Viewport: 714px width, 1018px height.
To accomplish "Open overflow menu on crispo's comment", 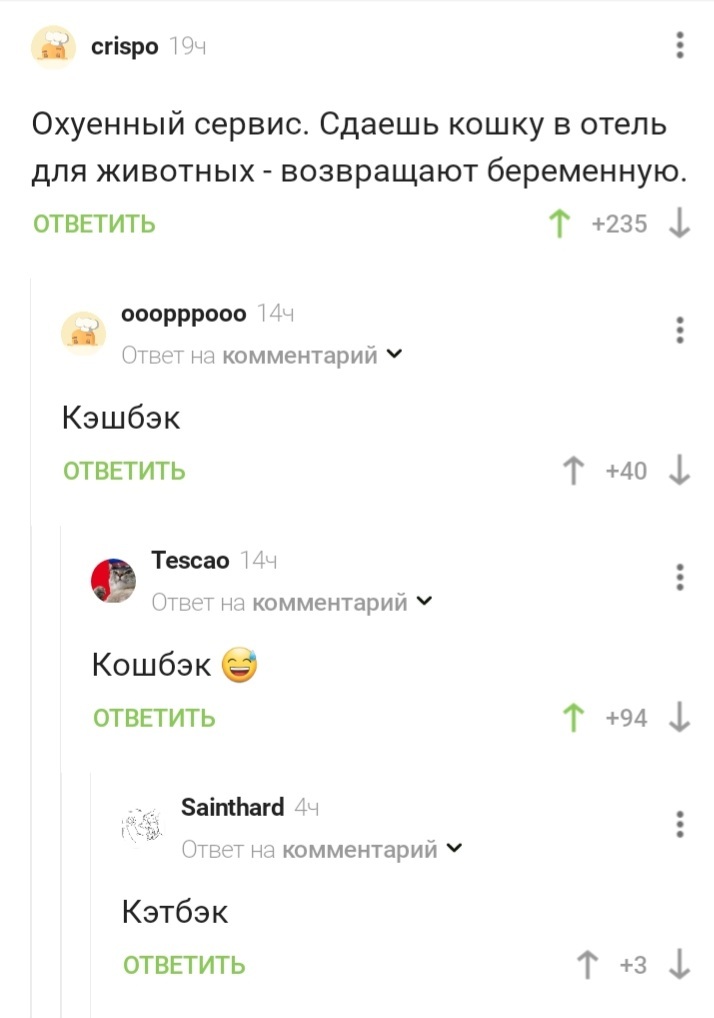I will tap(680, 46).
